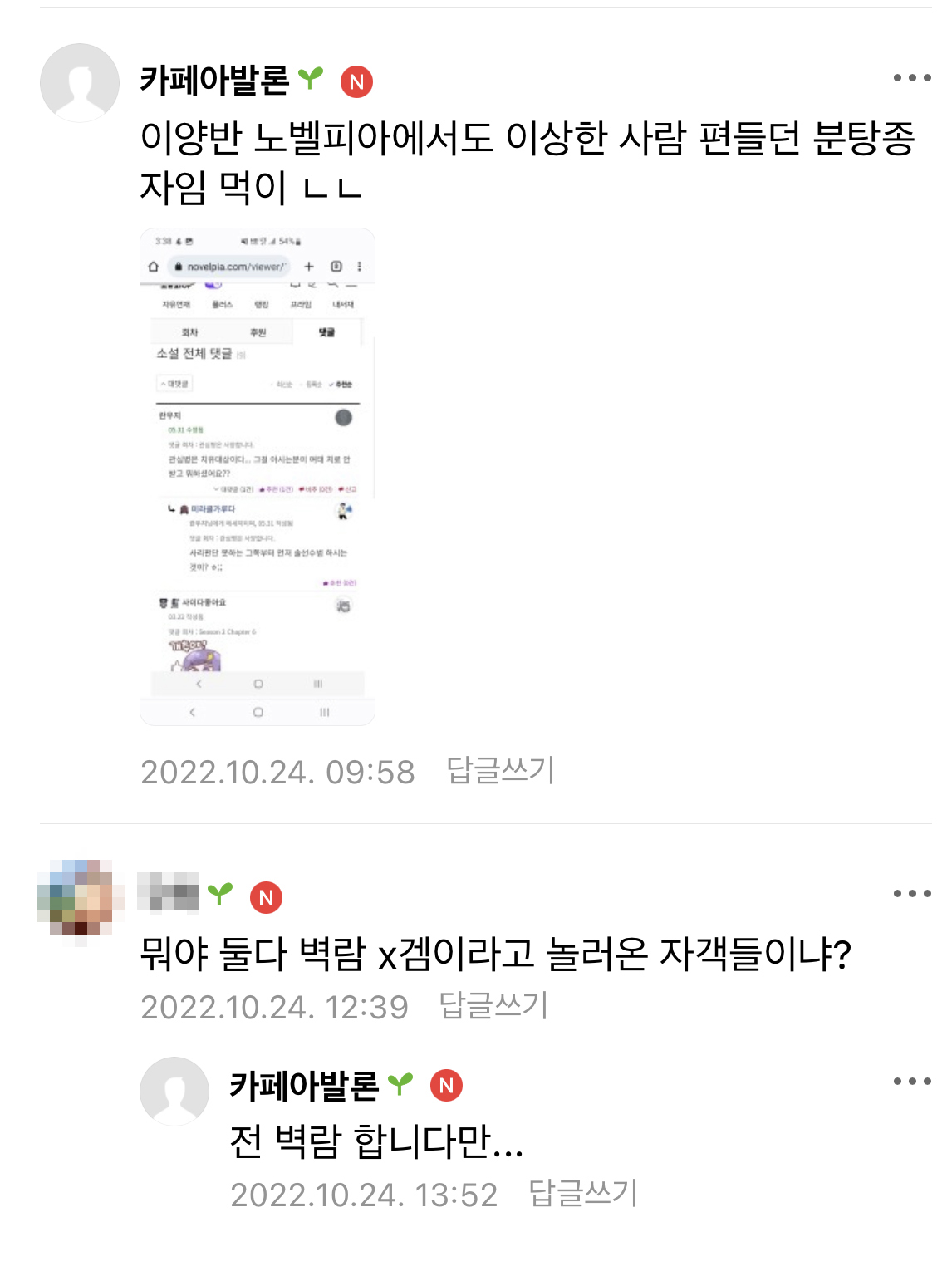Open the options menu for the 13:52 reply
Viewport: 952px width, 1276px height.
911,1082
